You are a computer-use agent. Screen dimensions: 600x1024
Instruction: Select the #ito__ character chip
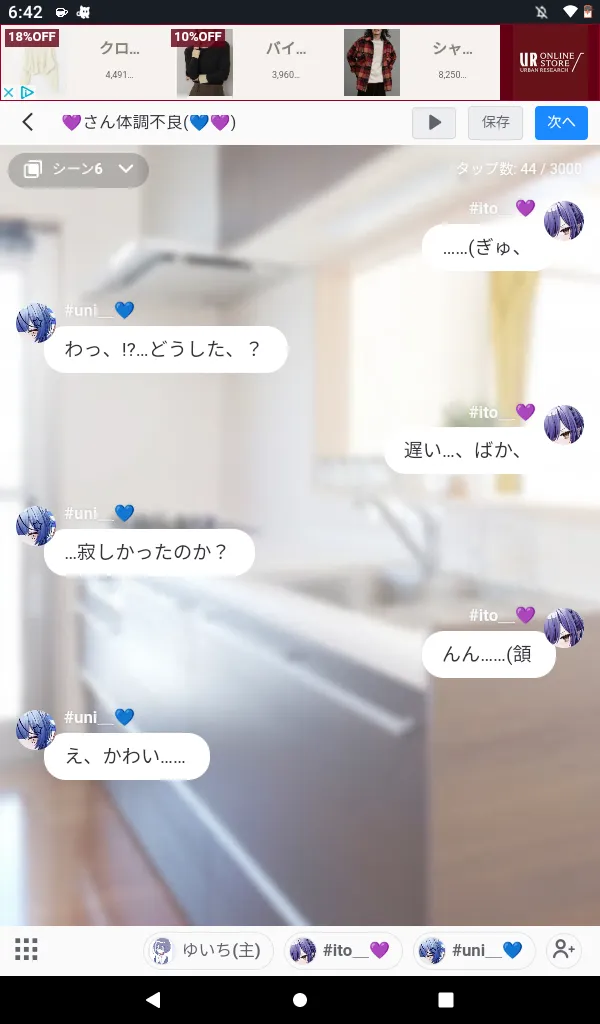tap(343, 950)
